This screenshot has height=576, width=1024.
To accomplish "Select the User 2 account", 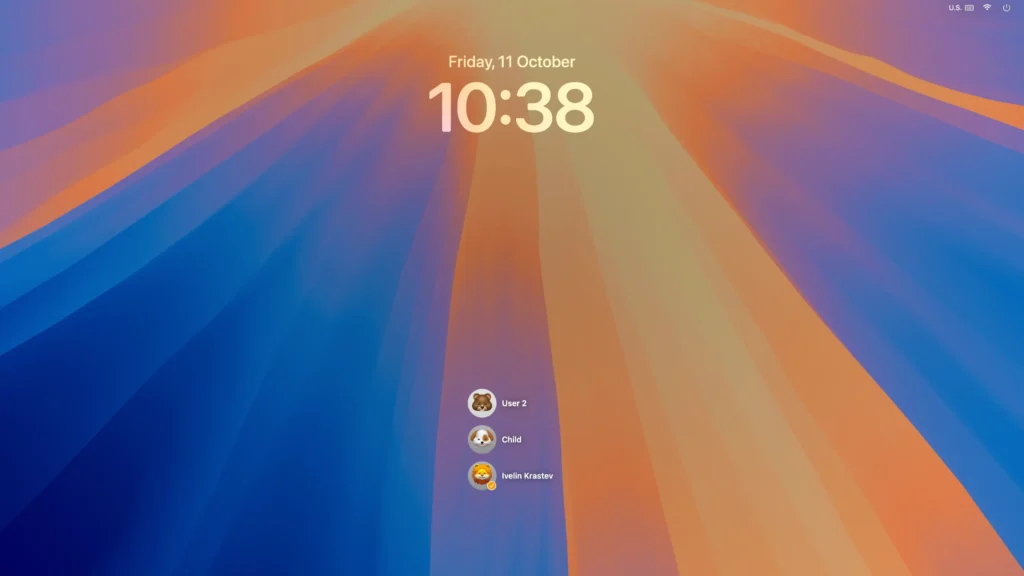I will click(x=482, y=403).
